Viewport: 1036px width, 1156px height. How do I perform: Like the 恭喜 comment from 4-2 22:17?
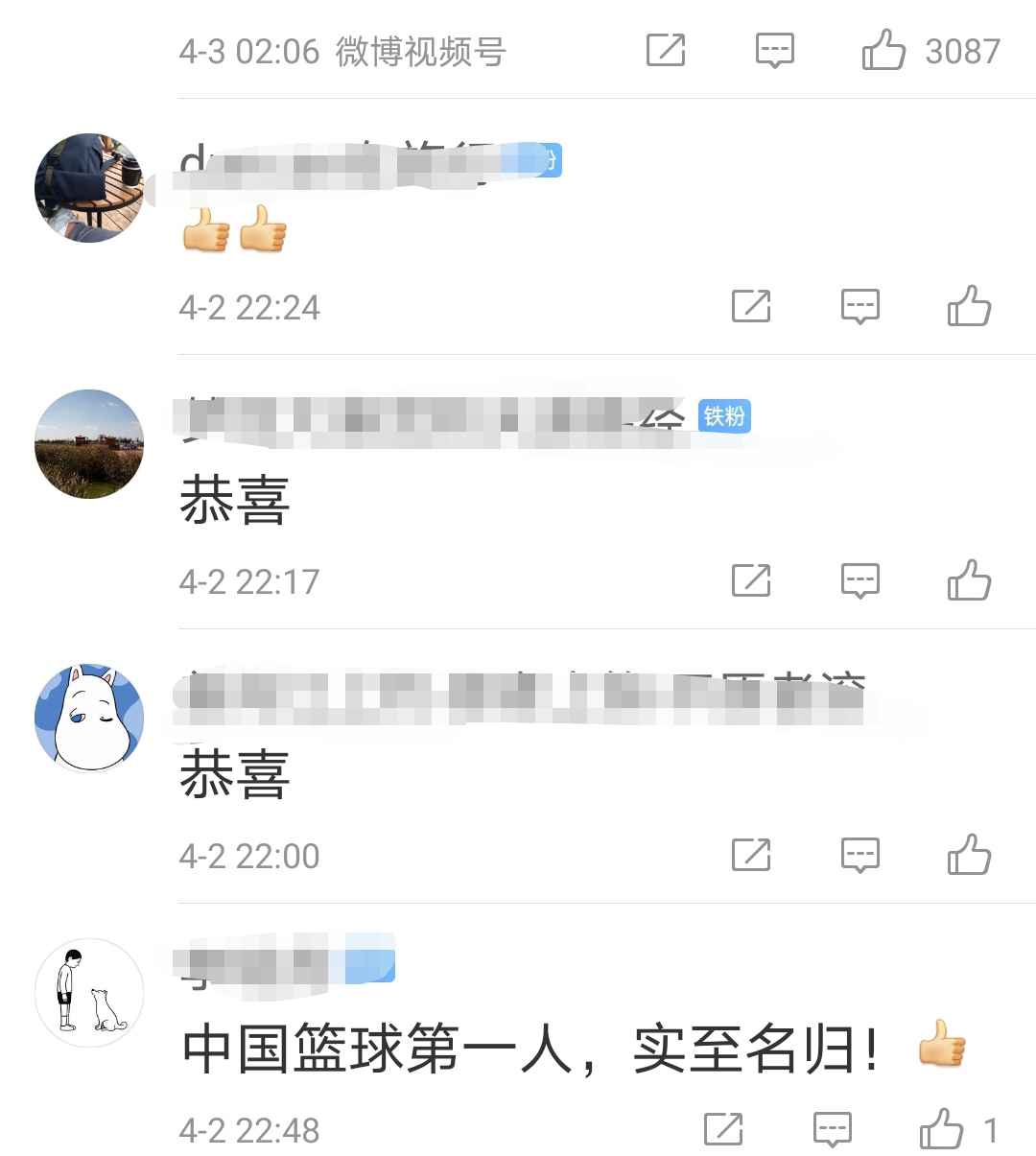tap(969, 580)
